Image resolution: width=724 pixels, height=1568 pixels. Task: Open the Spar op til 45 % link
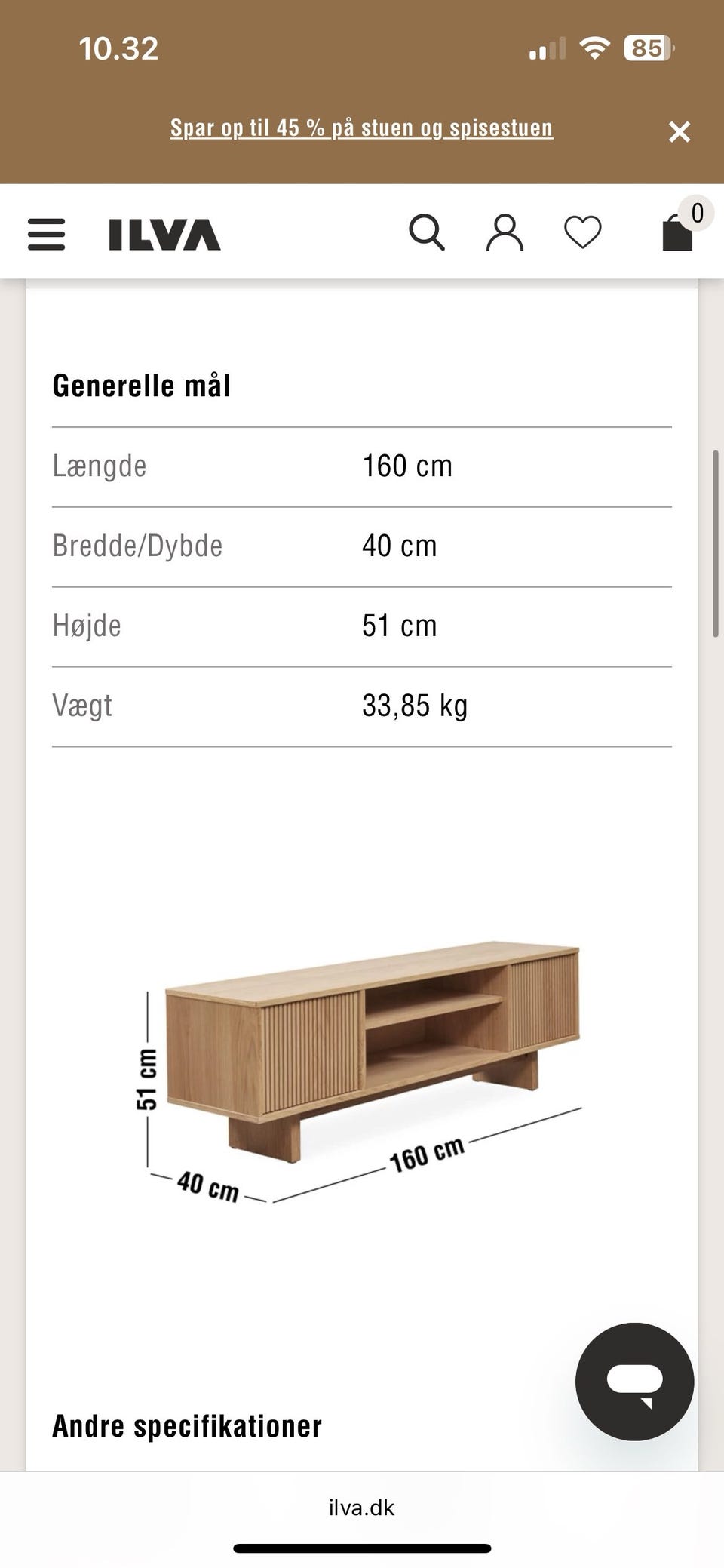pos(361,128)
